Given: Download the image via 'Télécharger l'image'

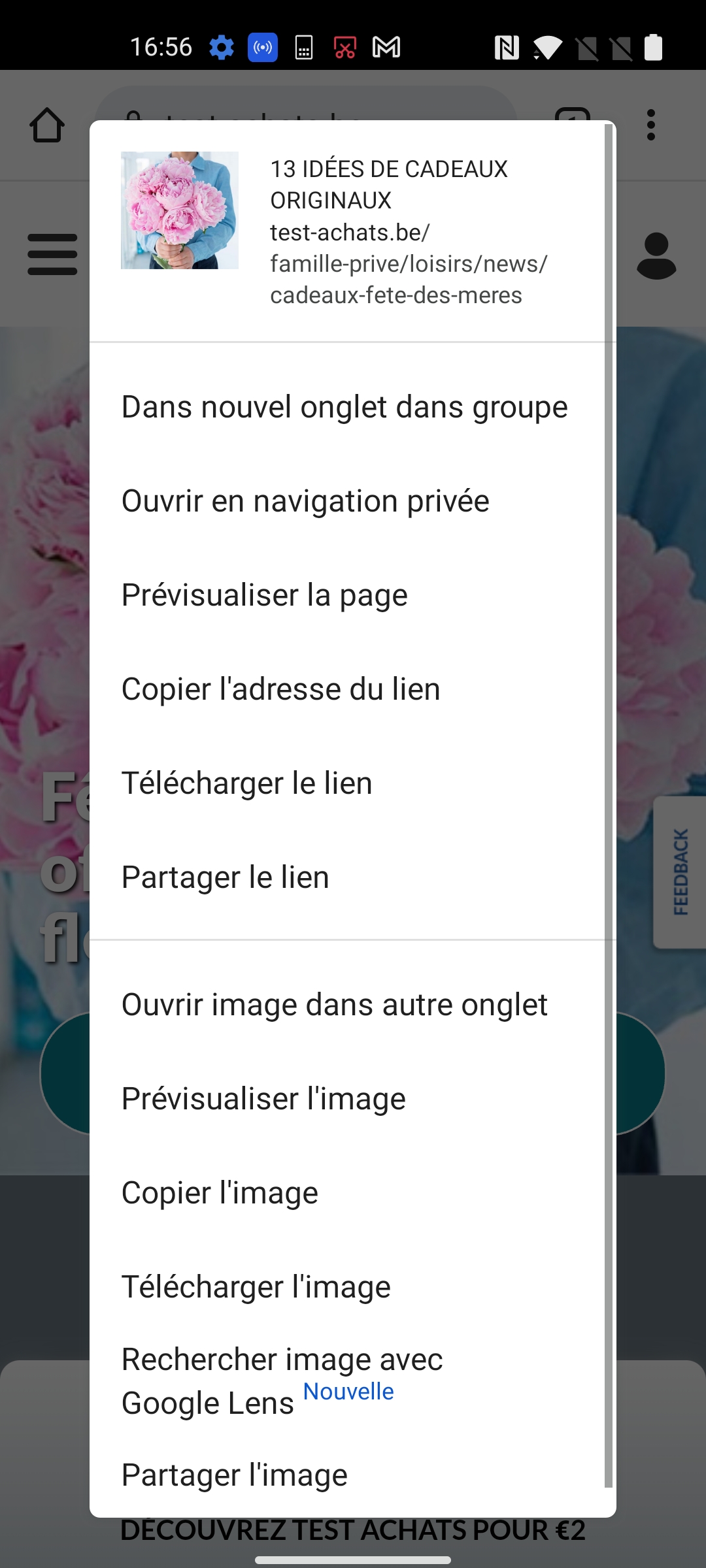Looking at the screenshot, I should tap(256, 1287).
